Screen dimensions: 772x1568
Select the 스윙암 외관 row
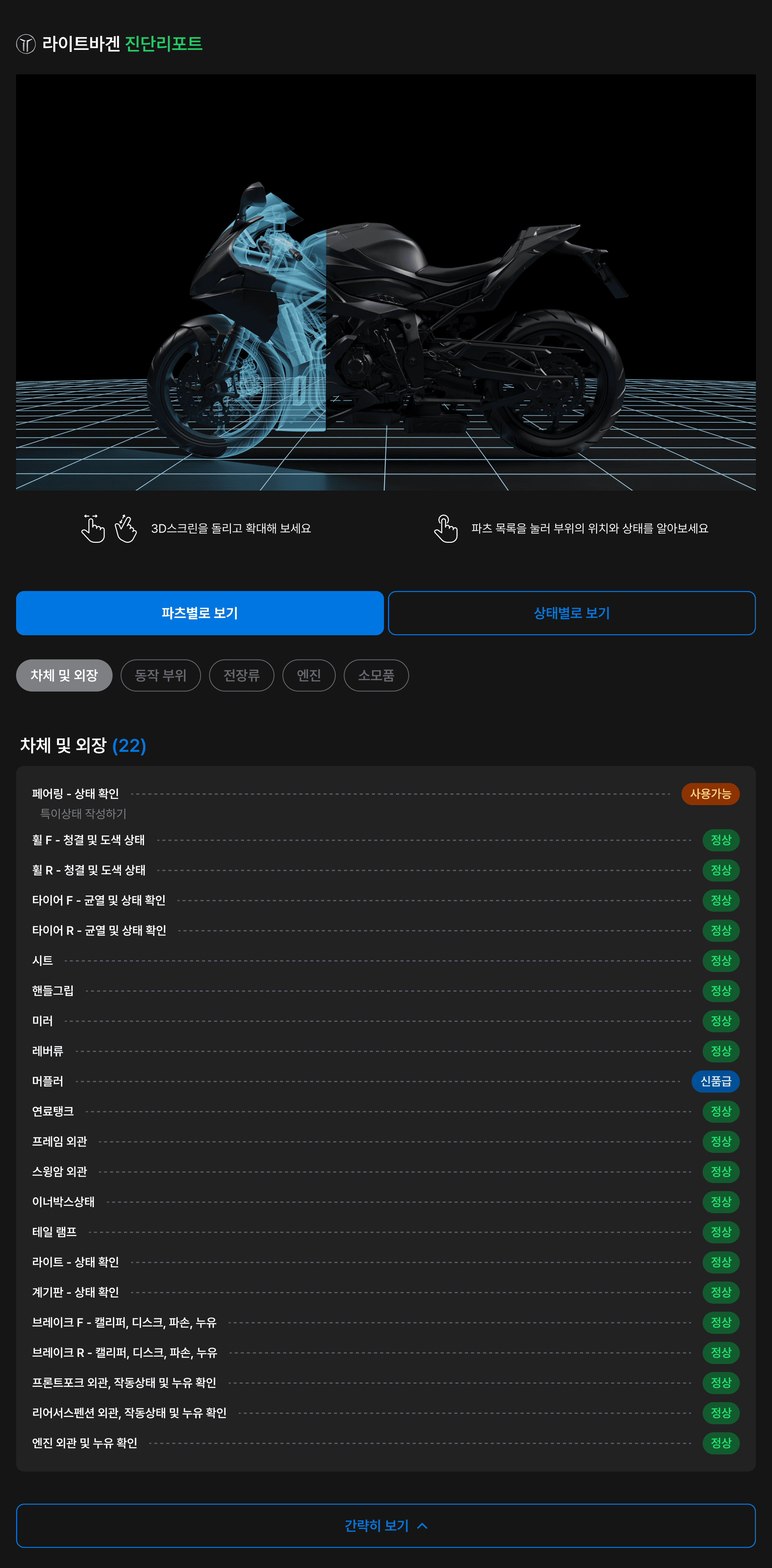[60, 1172]
